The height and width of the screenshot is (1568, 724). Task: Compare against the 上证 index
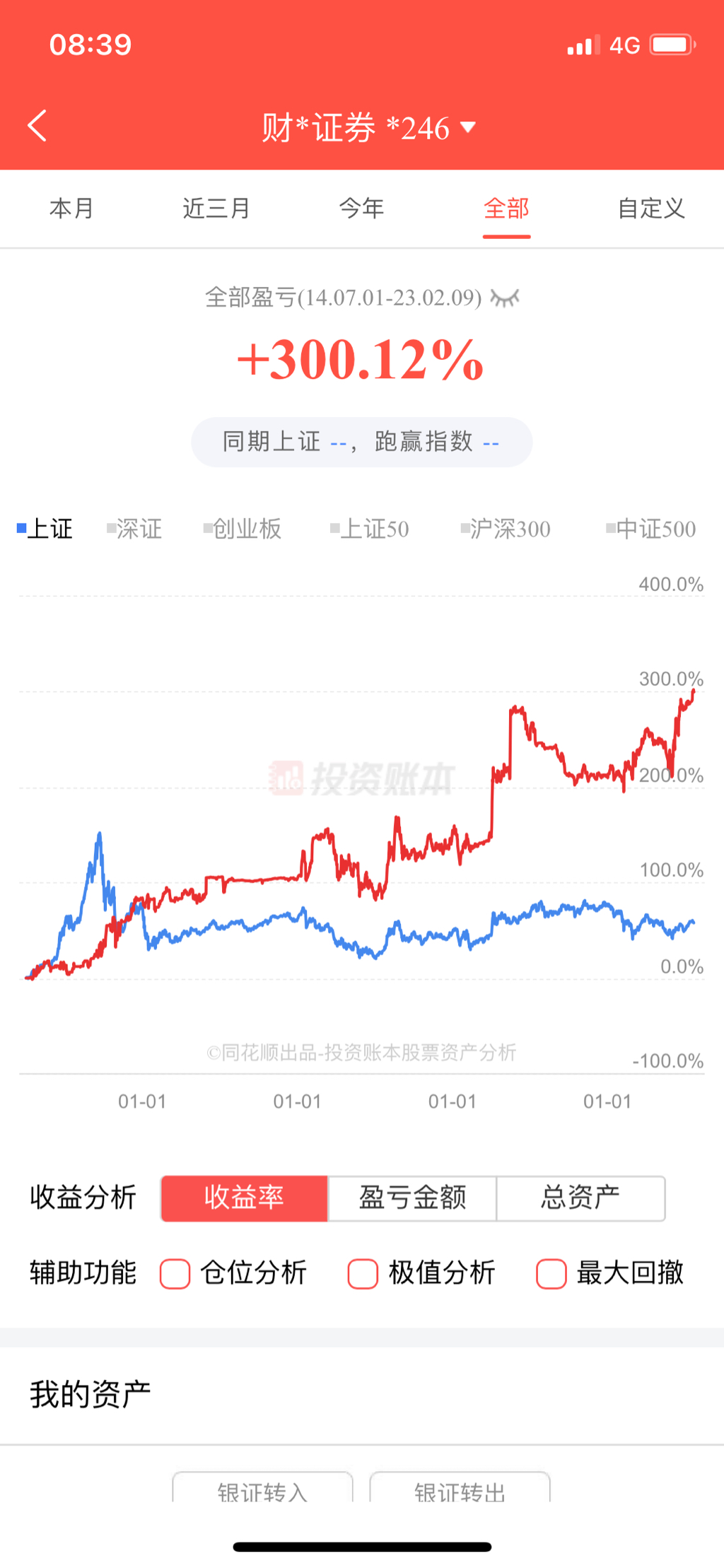pos(45,529)
